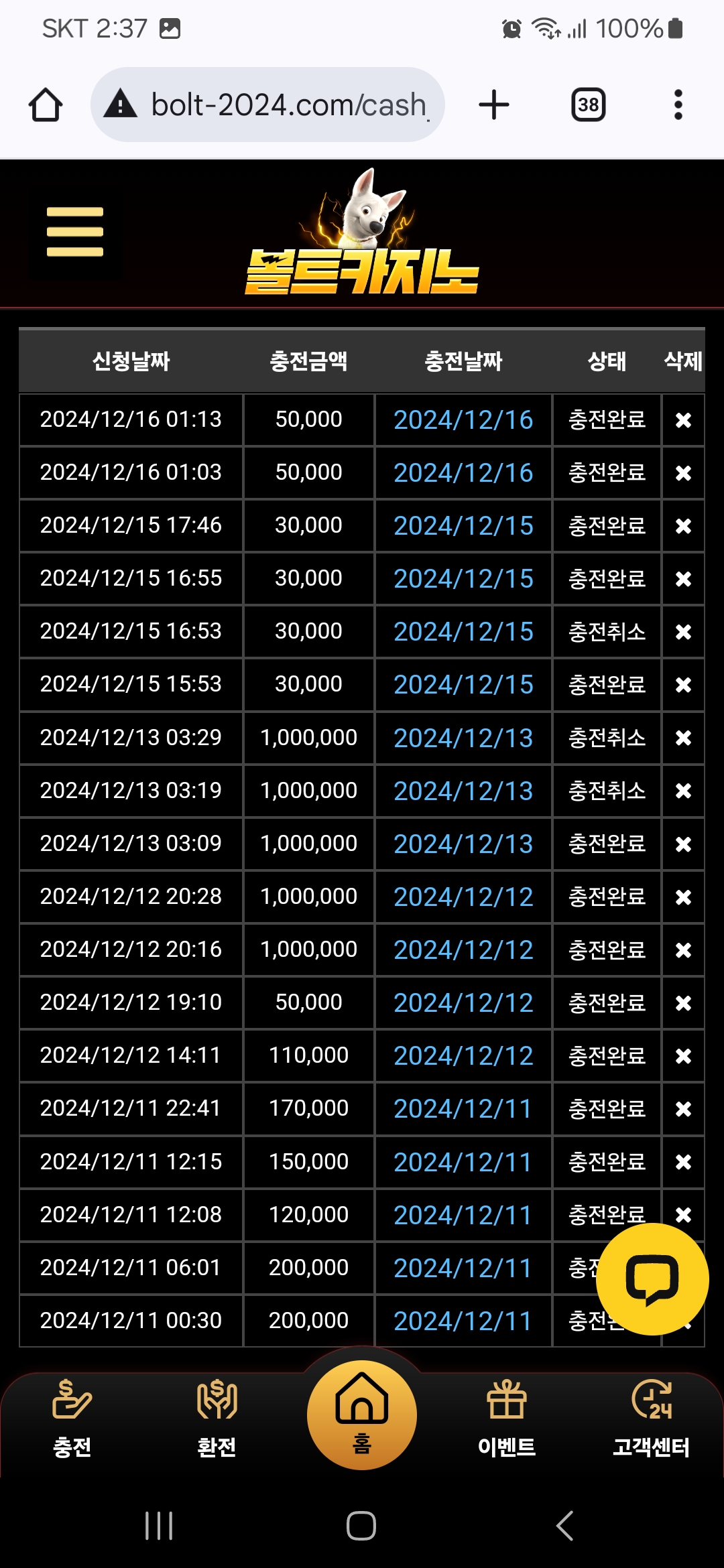Open a new browser tab

[494, 105]
